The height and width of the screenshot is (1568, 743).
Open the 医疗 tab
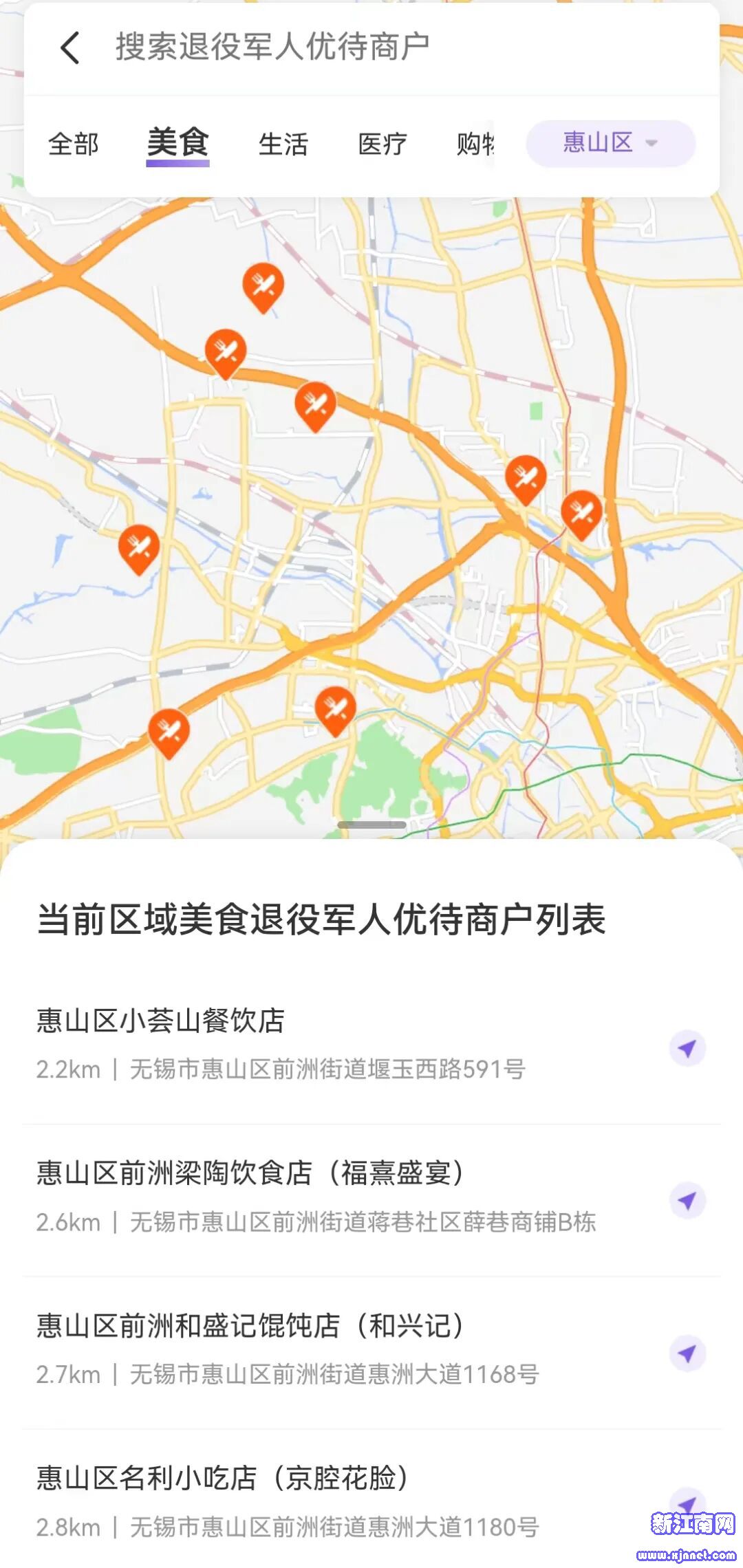click(x=383, y=144)
